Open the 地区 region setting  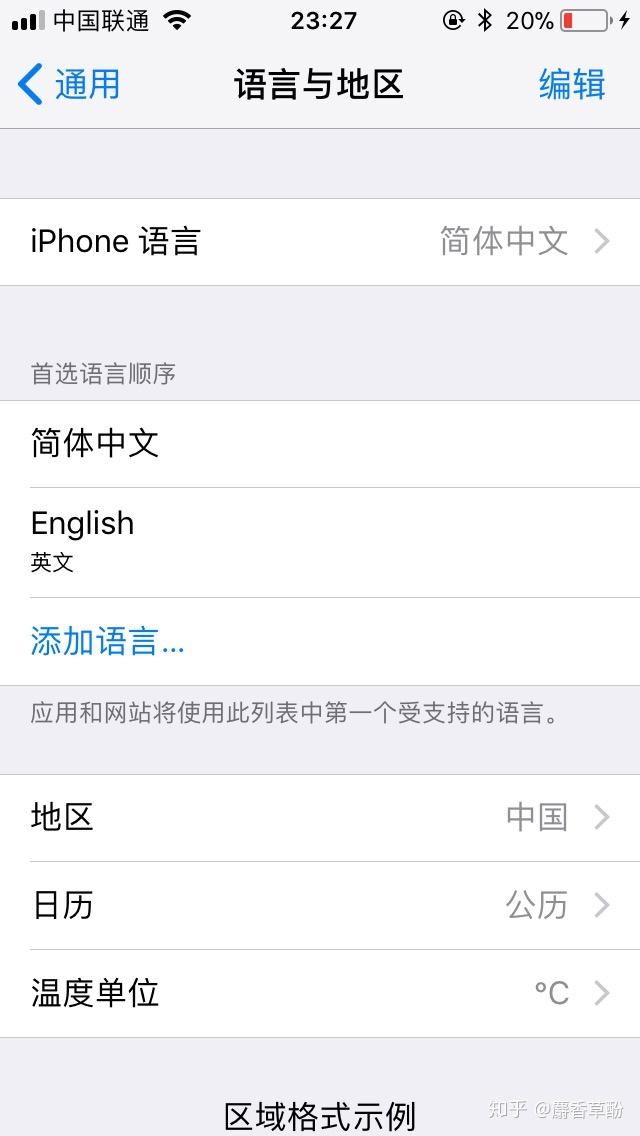pyautogui.click(x=320, y=818)
